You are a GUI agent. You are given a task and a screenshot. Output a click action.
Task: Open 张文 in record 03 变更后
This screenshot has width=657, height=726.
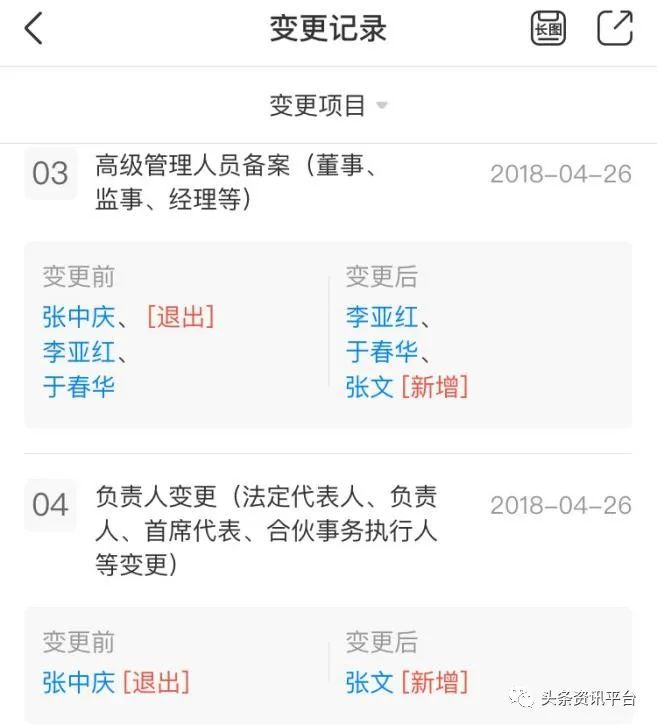(x=369, y=386)
